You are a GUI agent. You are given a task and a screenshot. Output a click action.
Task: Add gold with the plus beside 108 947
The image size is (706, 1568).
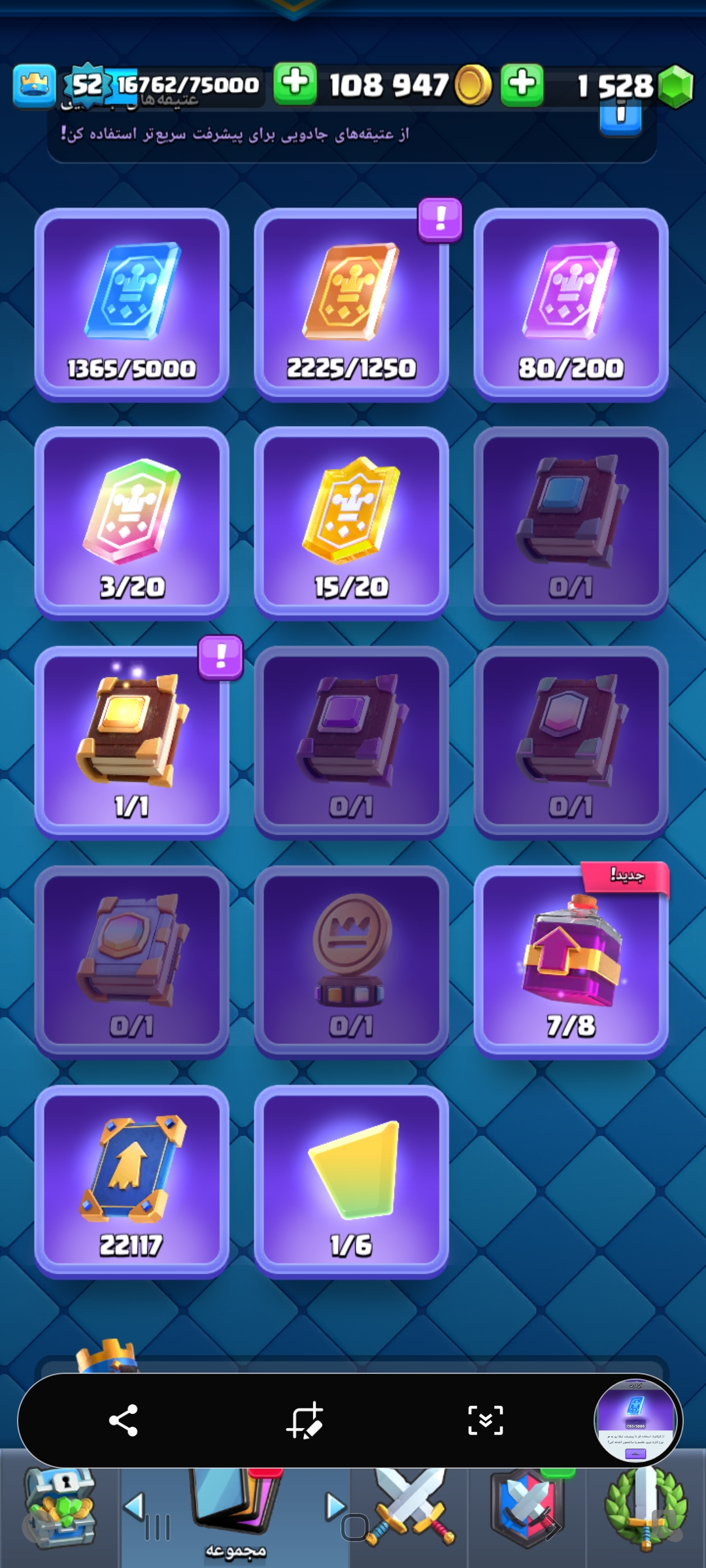295,84
